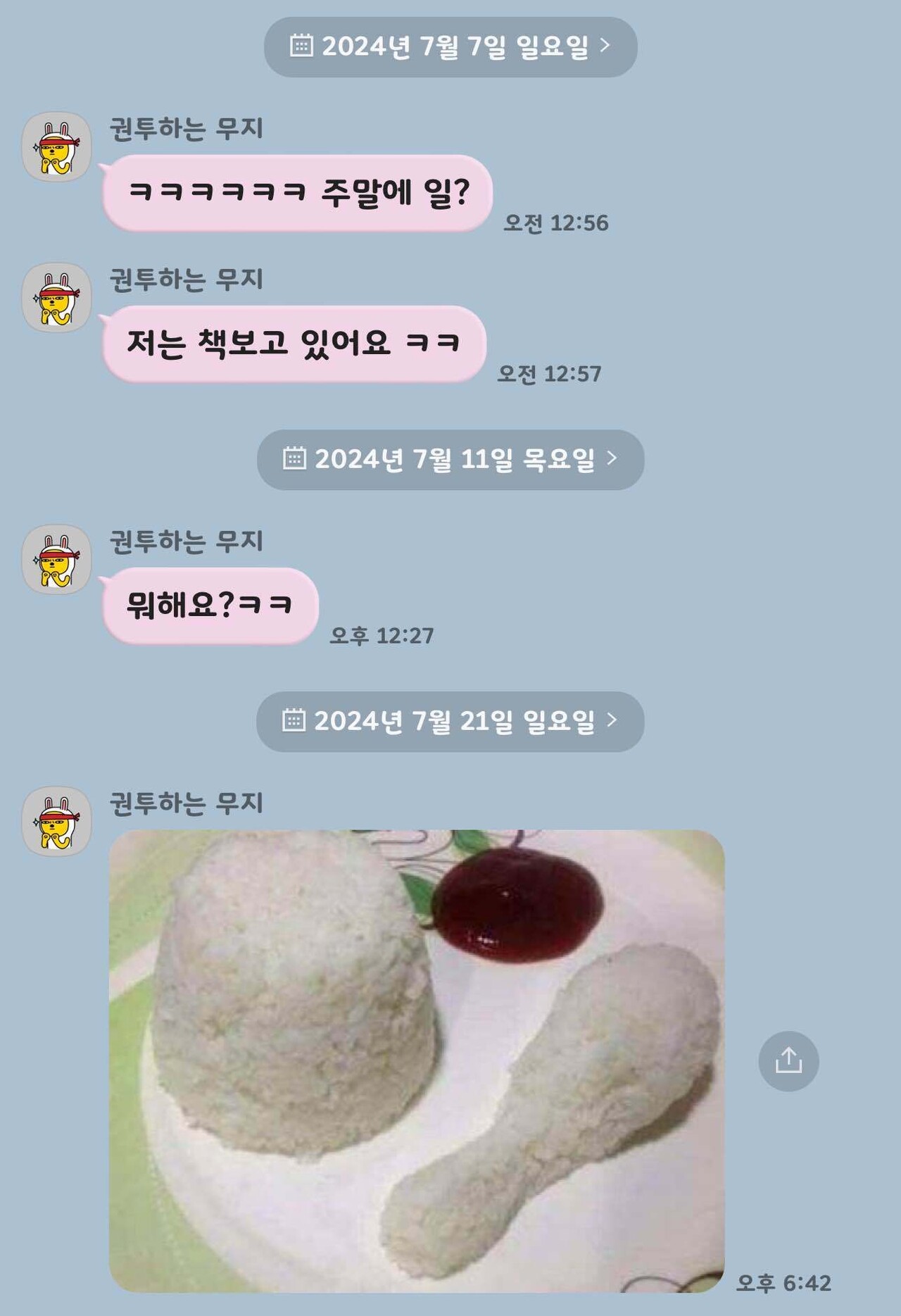Tap the '뭐해요?ㅋㅋ' message bubble
Viewport: 901px width, 1316px height.
211,603
